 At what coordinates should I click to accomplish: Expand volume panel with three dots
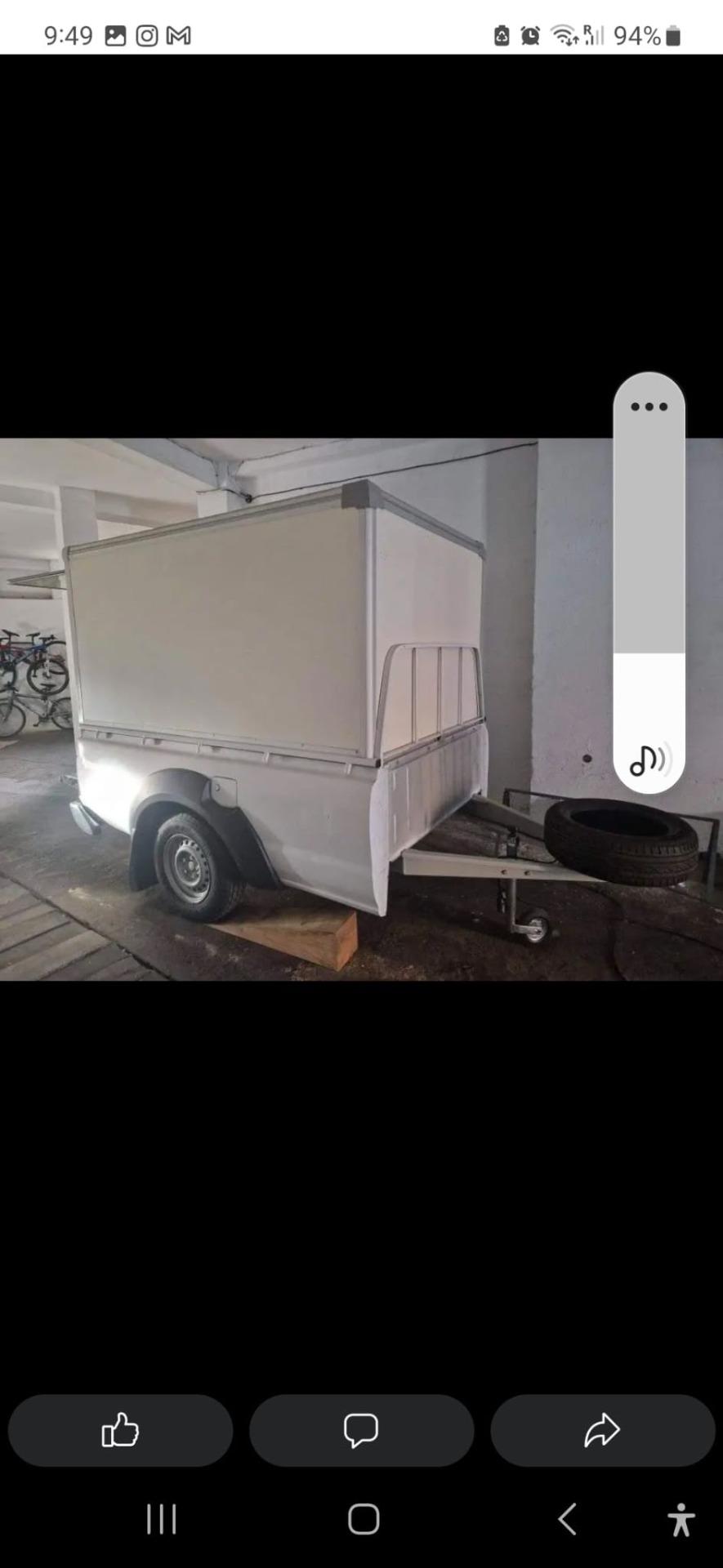click(x=649, y=407)
